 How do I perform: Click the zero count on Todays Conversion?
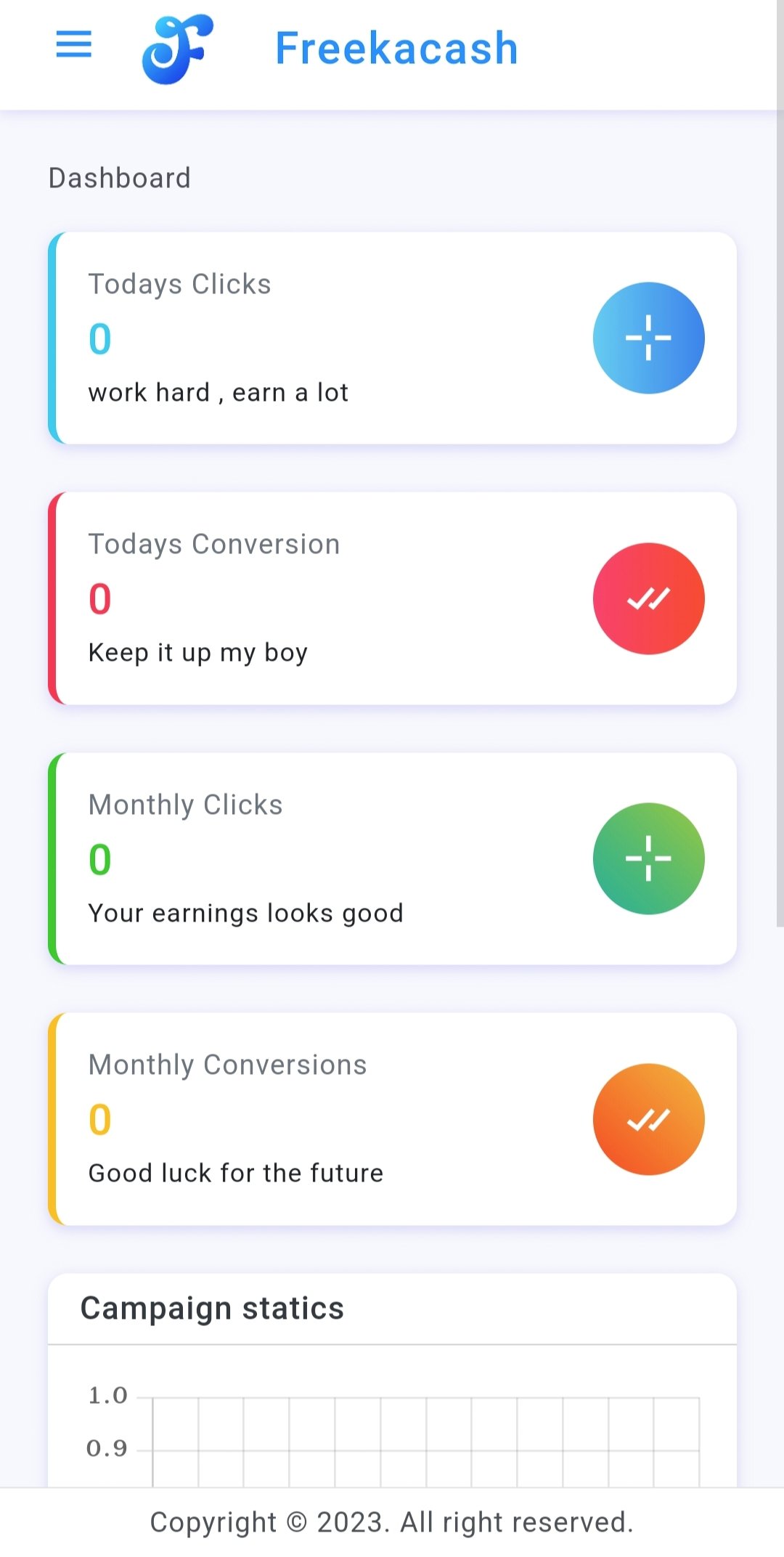[99, 599]
